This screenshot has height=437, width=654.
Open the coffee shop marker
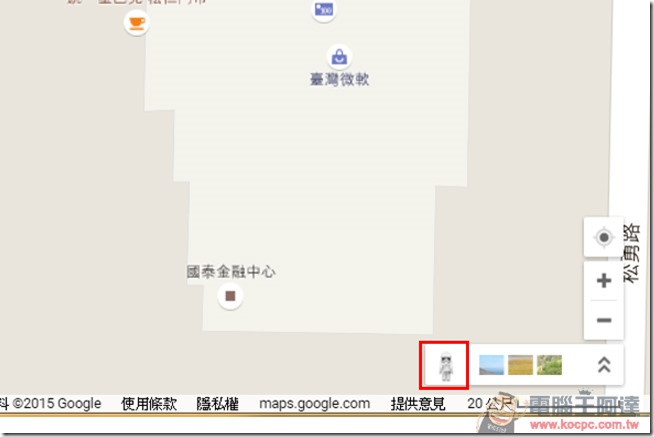[136, 23]
